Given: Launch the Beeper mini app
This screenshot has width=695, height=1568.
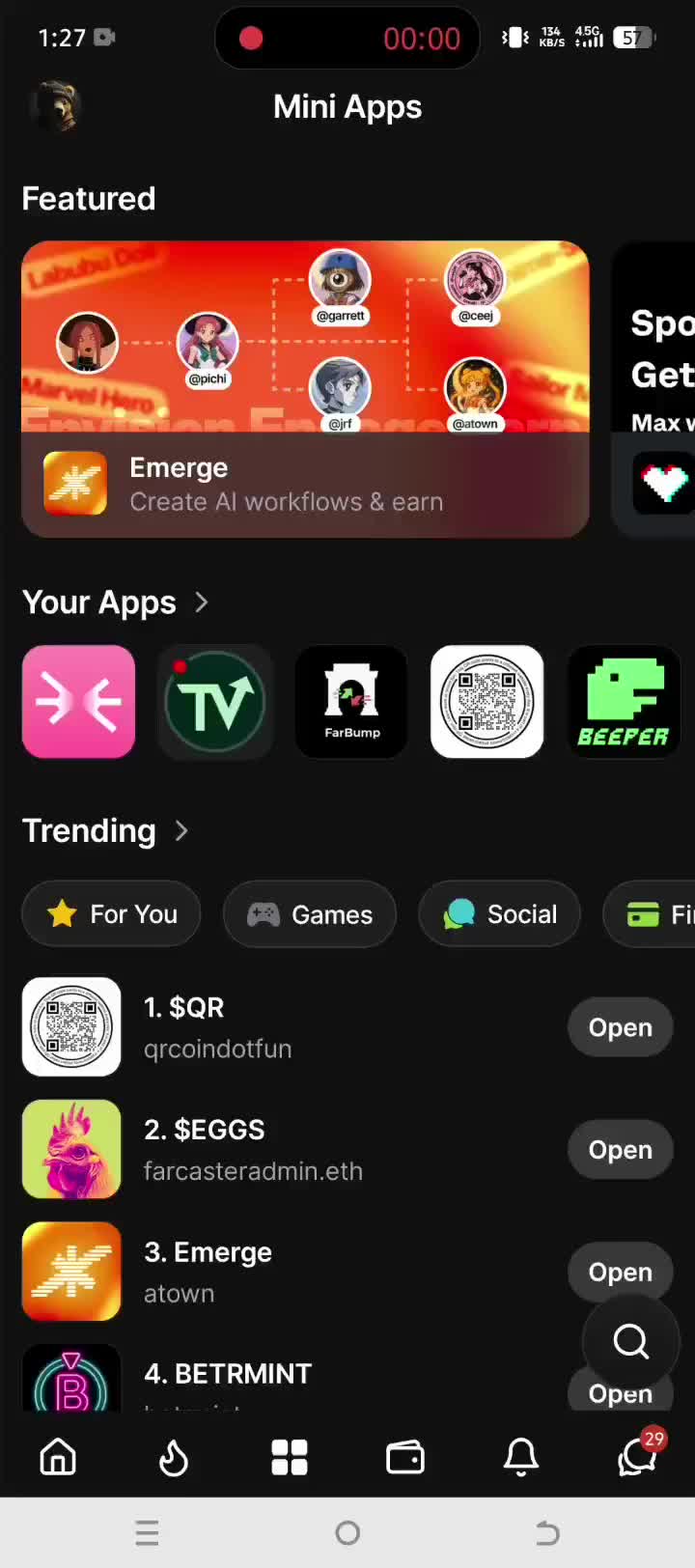Looking at the screenshot, I should 624,702.
